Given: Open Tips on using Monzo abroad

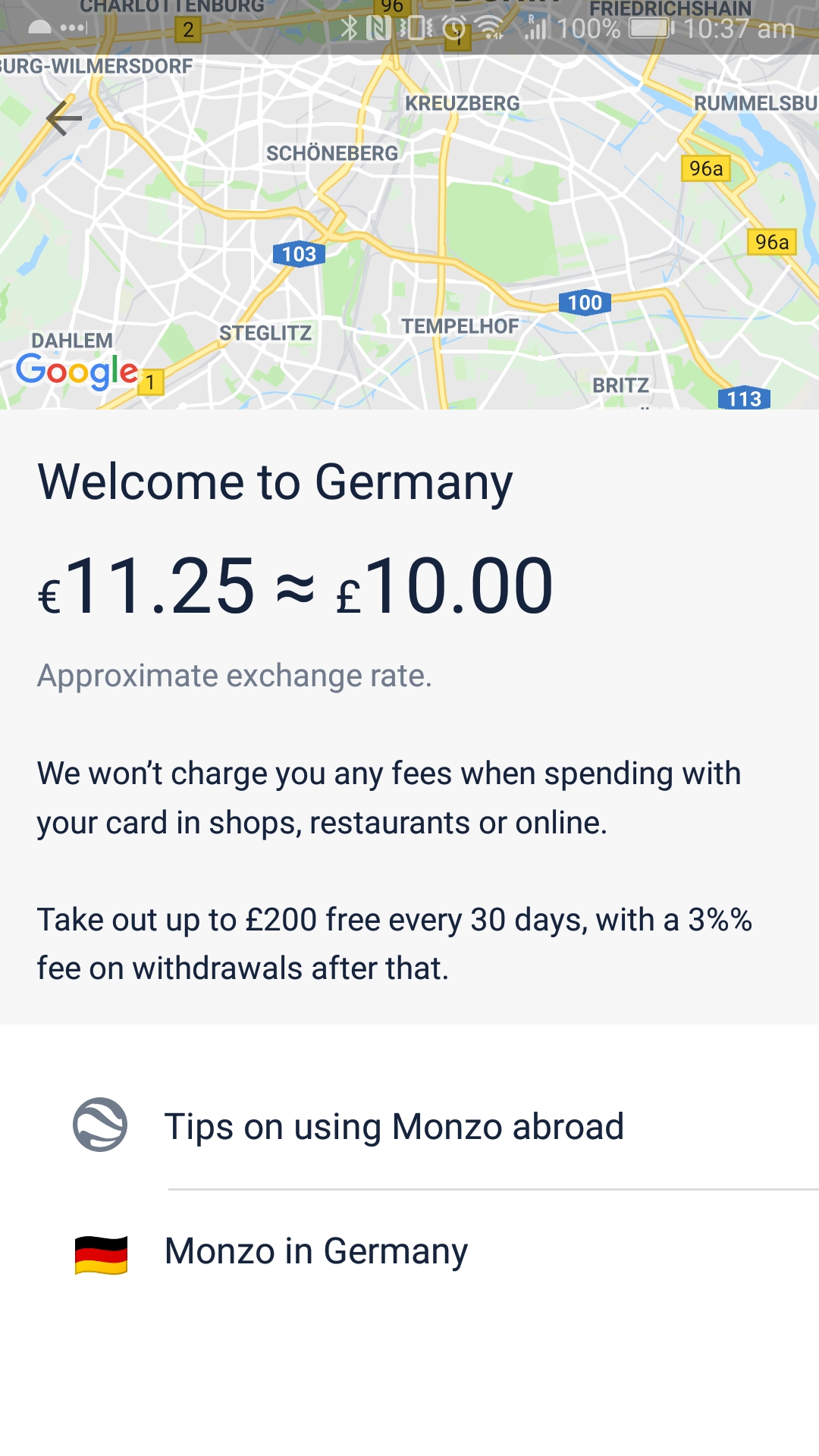Looking at the screenshot, I should click(409, 1126).
